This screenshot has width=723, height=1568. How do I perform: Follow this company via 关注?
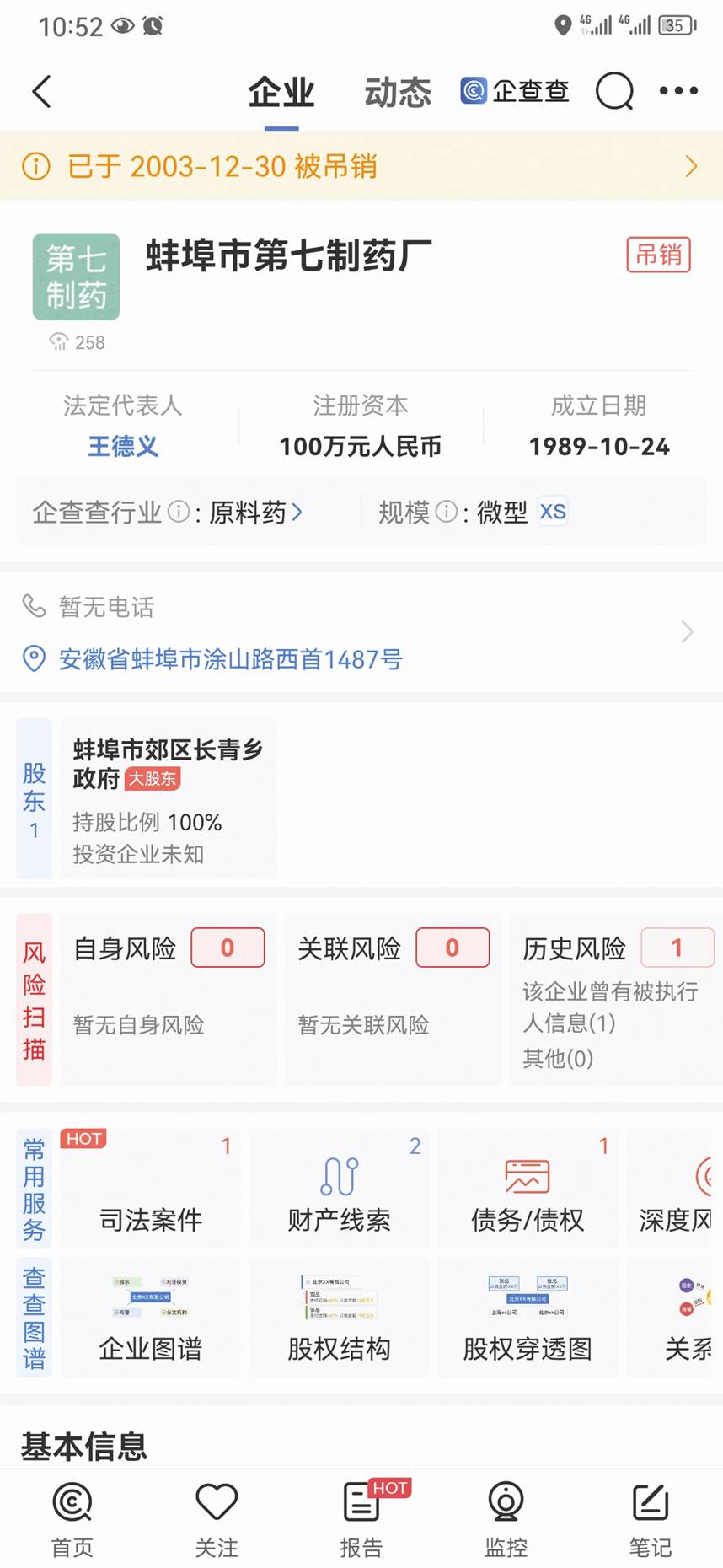point(217,1520)
